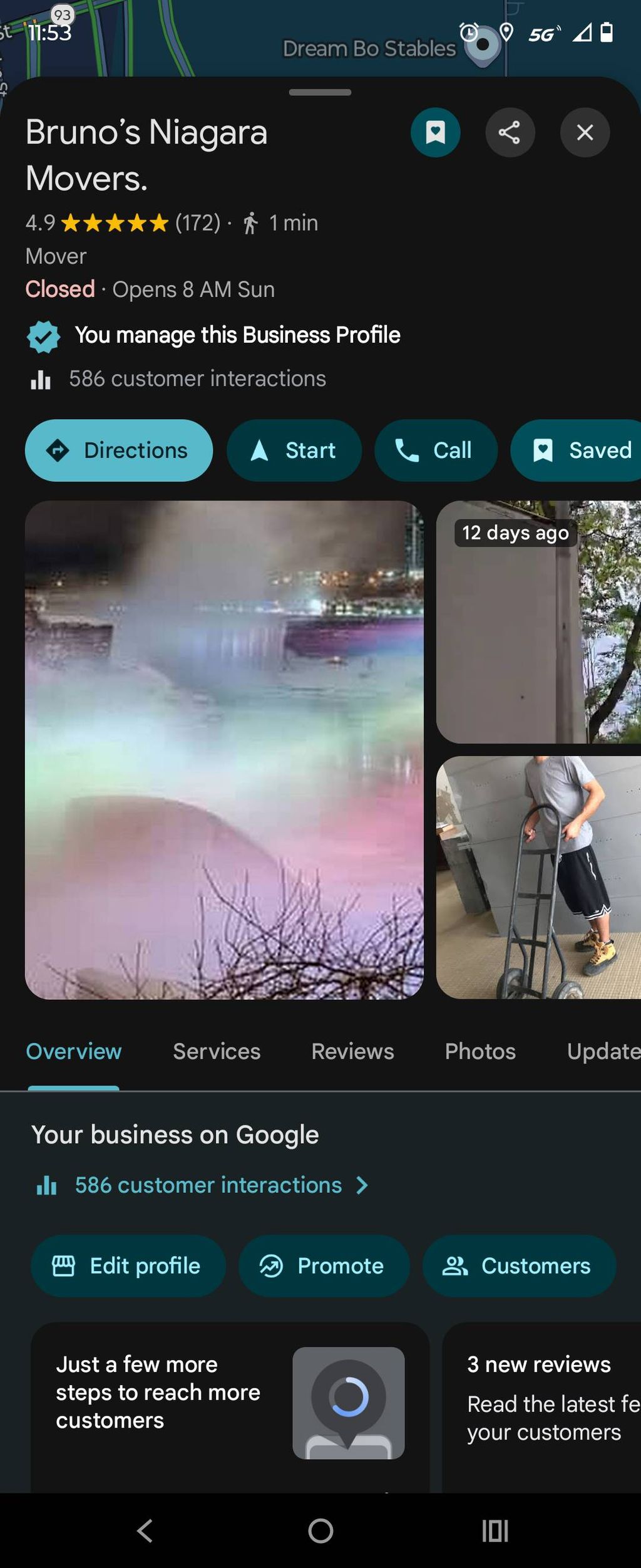Select the Overview tab
This screenshot has height=1568, width=641.
coord(74,1051)
